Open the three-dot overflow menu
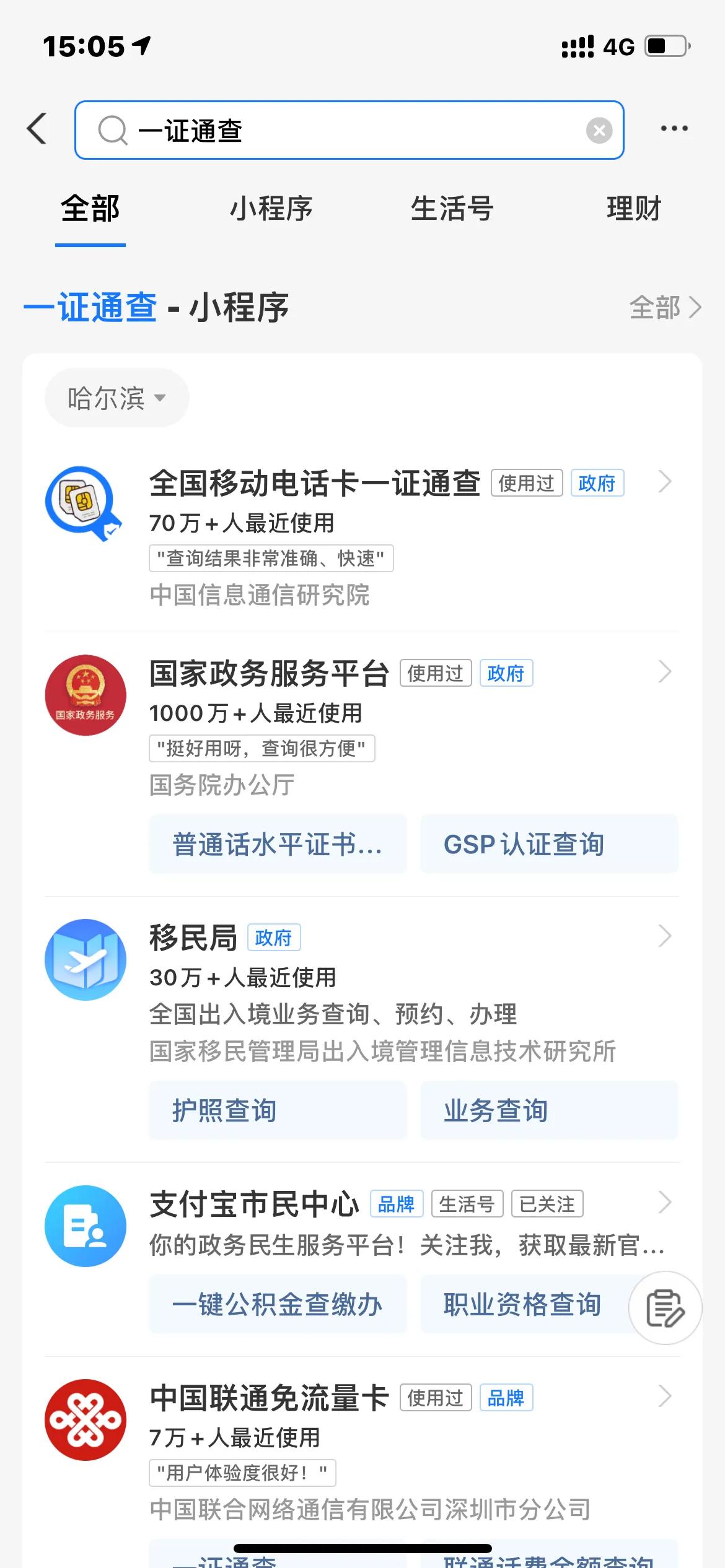This screenshot has height=1568, width=725. [x=674, y=129]
